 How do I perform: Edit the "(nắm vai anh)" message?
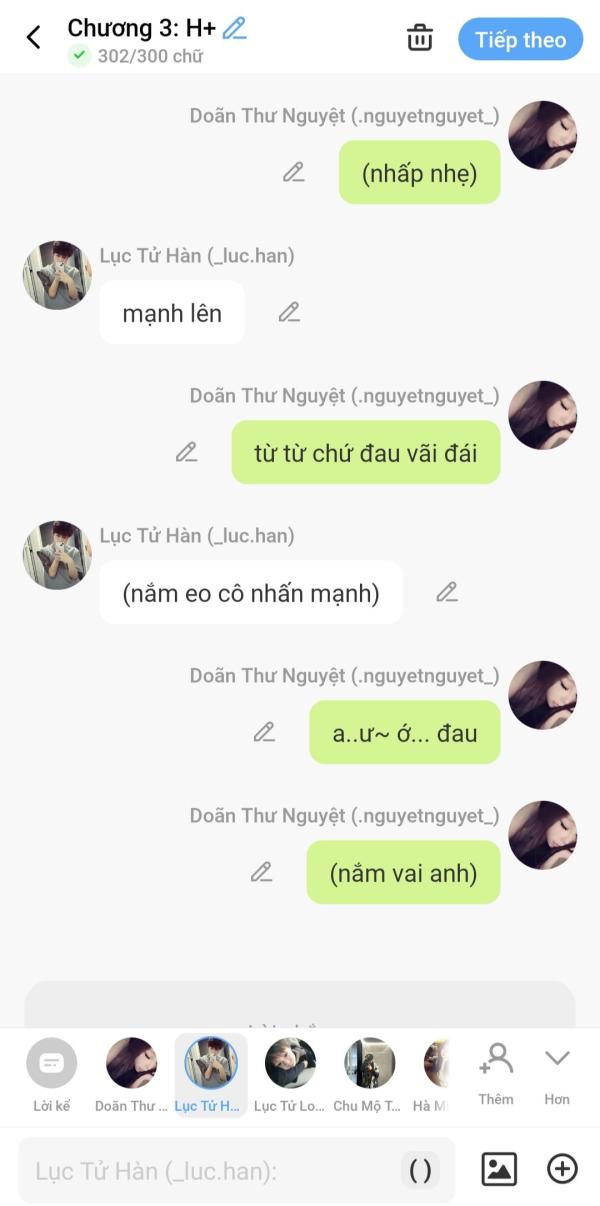pyautogui.click(x=261, y=872)
